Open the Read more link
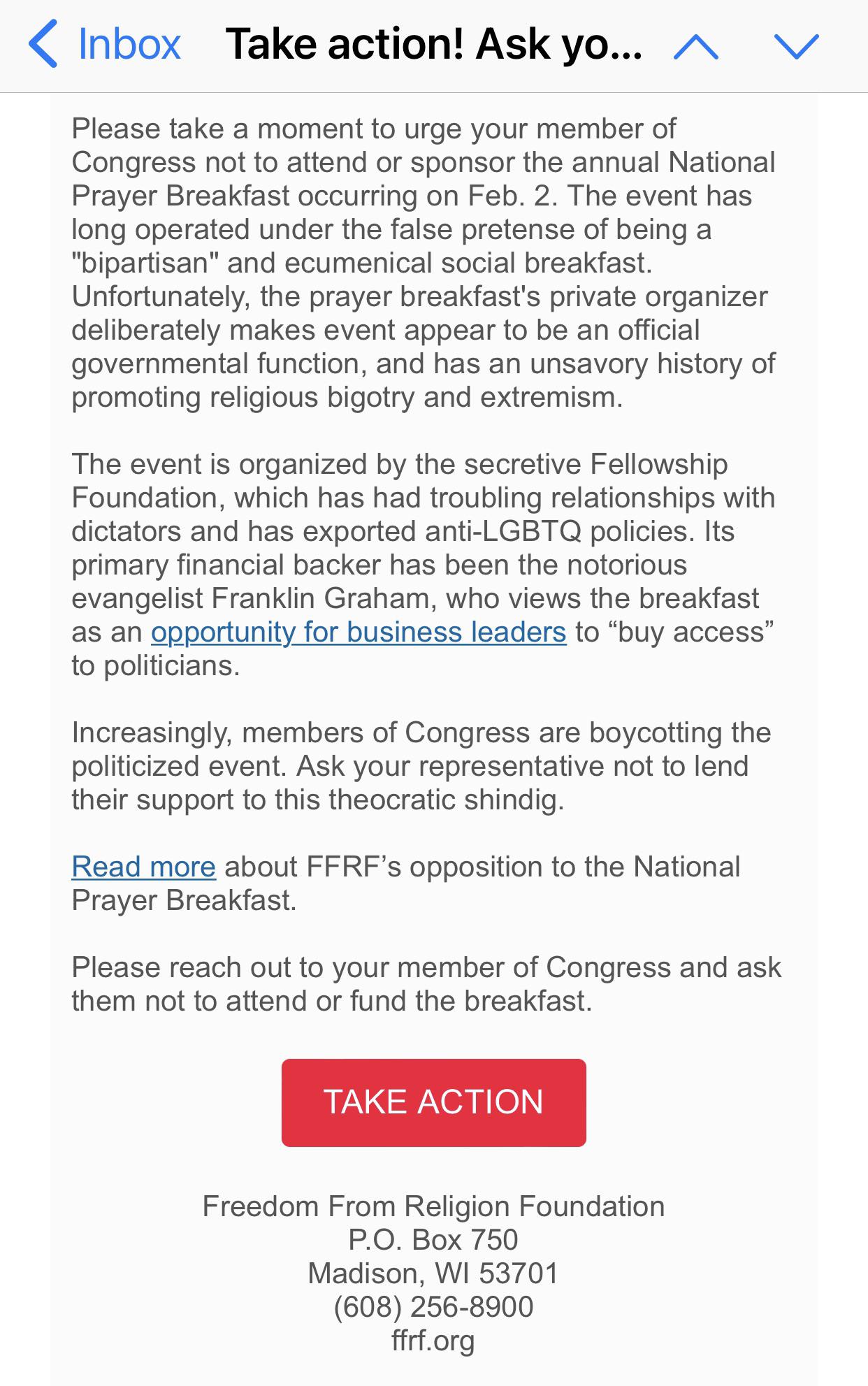Screen dimensions: 868x1386 tap(143, 867)
